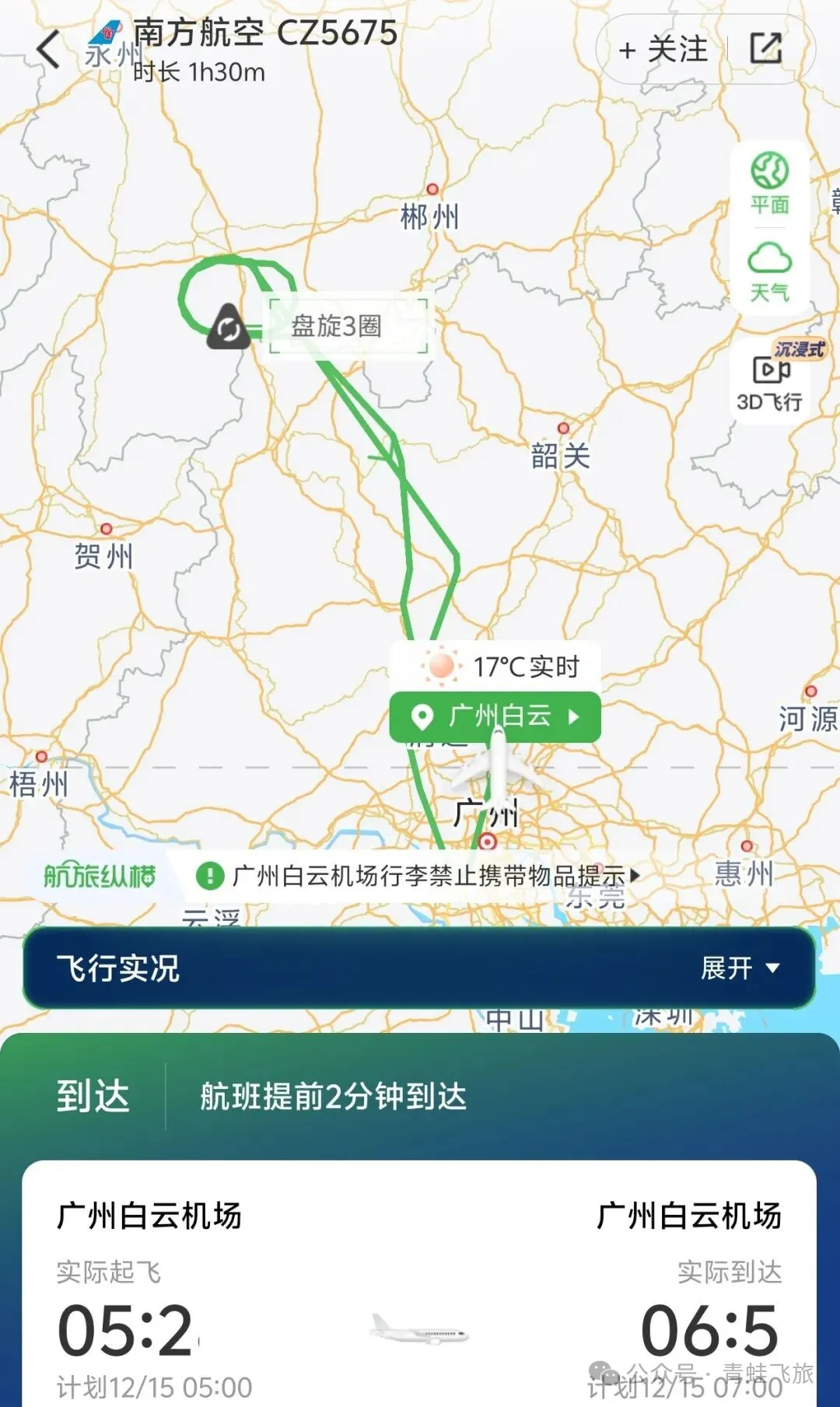This screenshot has width=840, height=1407.
Task: Expand the 飞行实况 panel with 展开
Action: click(739, 968)
